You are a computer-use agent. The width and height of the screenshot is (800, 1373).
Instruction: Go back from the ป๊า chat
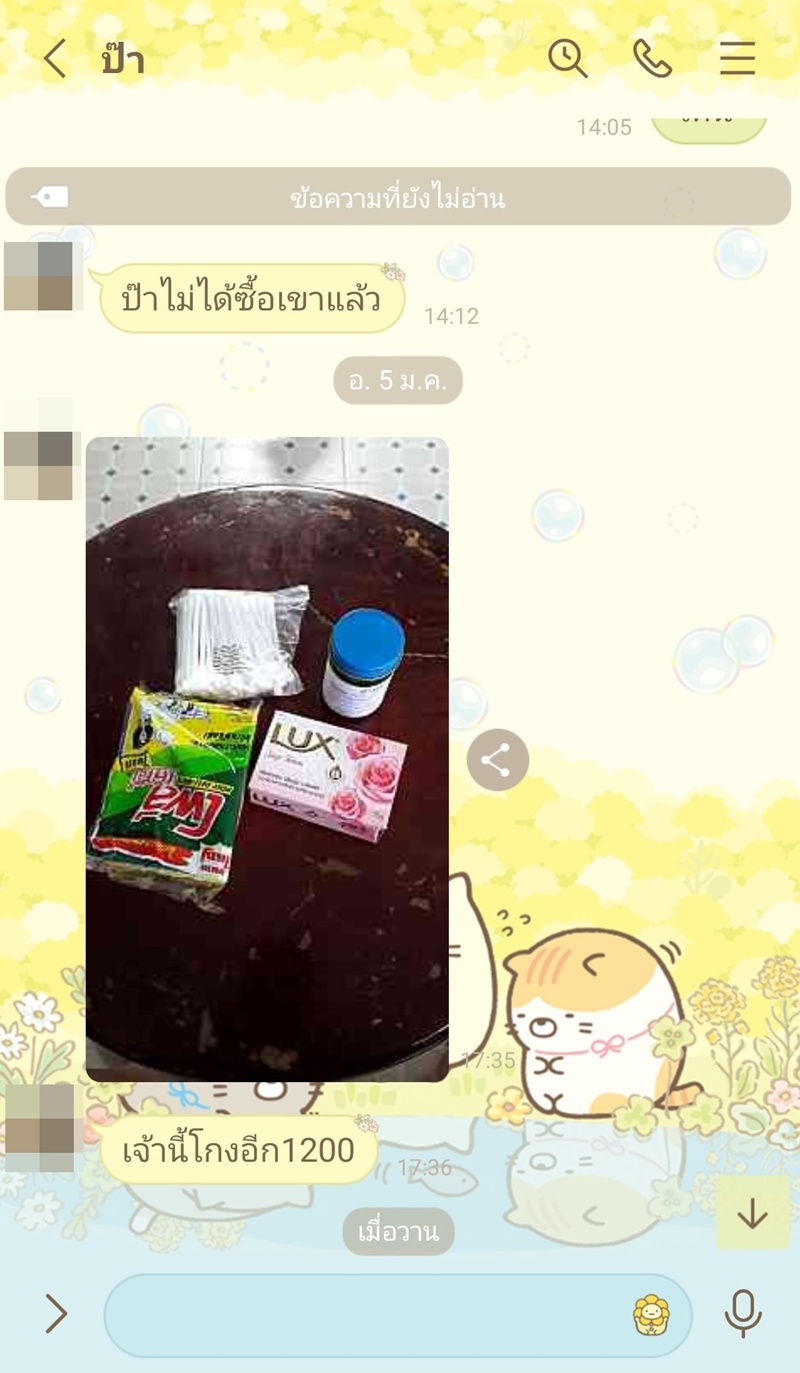pyautogui.click(x=55, y=60)
